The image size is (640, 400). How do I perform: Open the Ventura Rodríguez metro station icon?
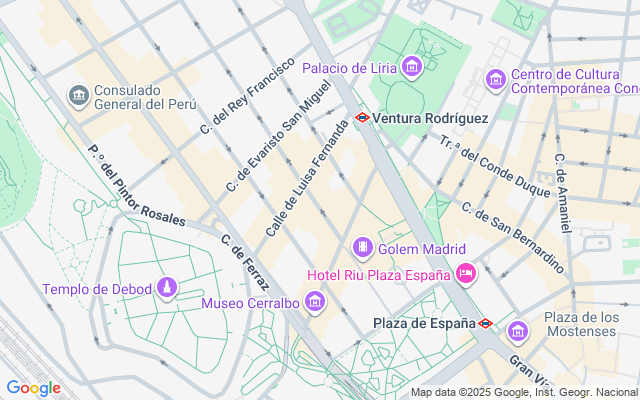[x=362, y=117]
